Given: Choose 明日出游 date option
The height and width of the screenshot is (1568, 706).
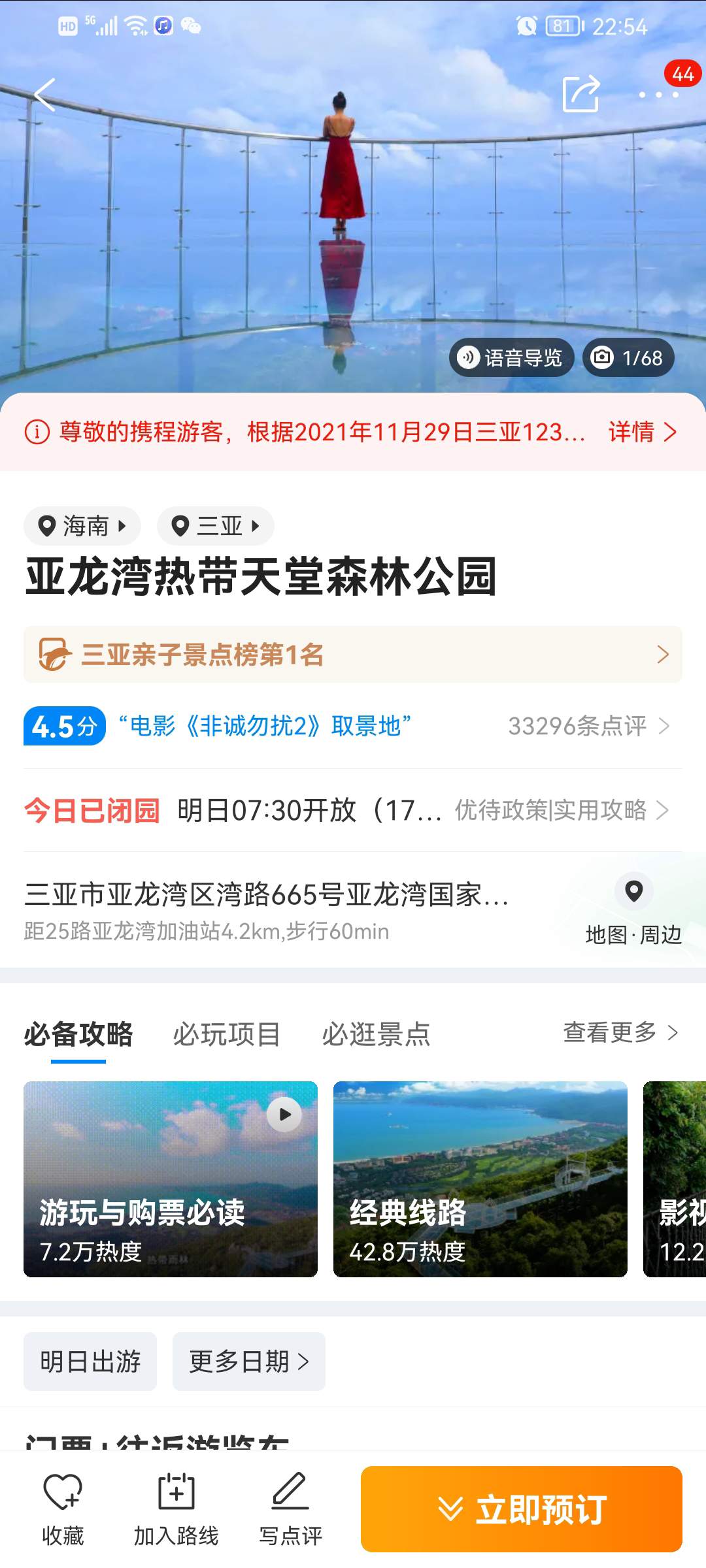Looking at the screenshot, I should (90, 1362).
